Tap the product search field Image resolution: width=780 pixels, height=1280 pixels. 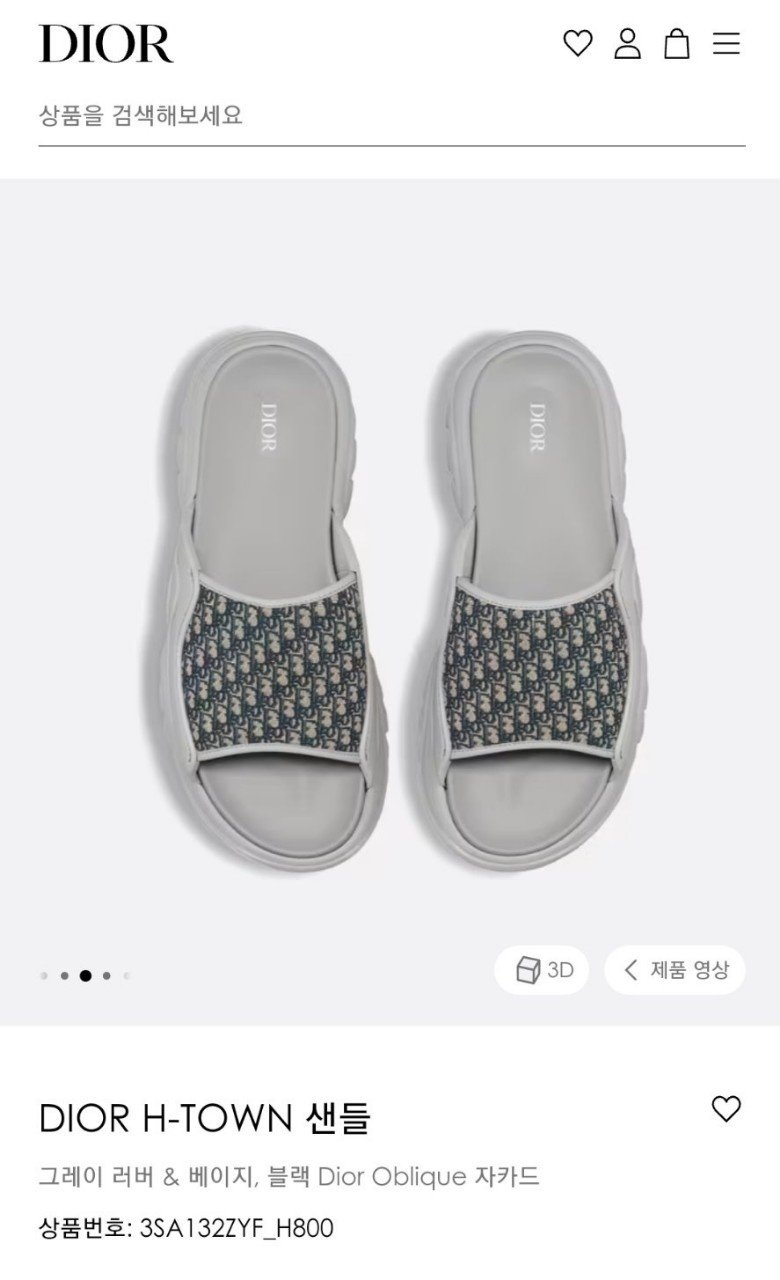pyautogui.click(x=392, y=116)
